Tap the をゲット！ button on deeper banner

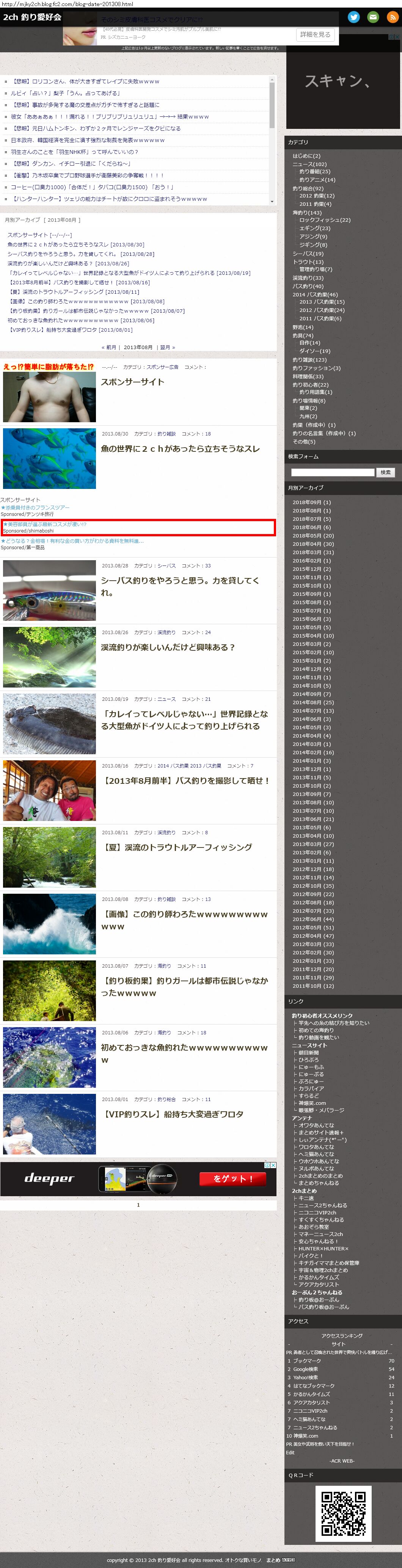point(232,1178)
